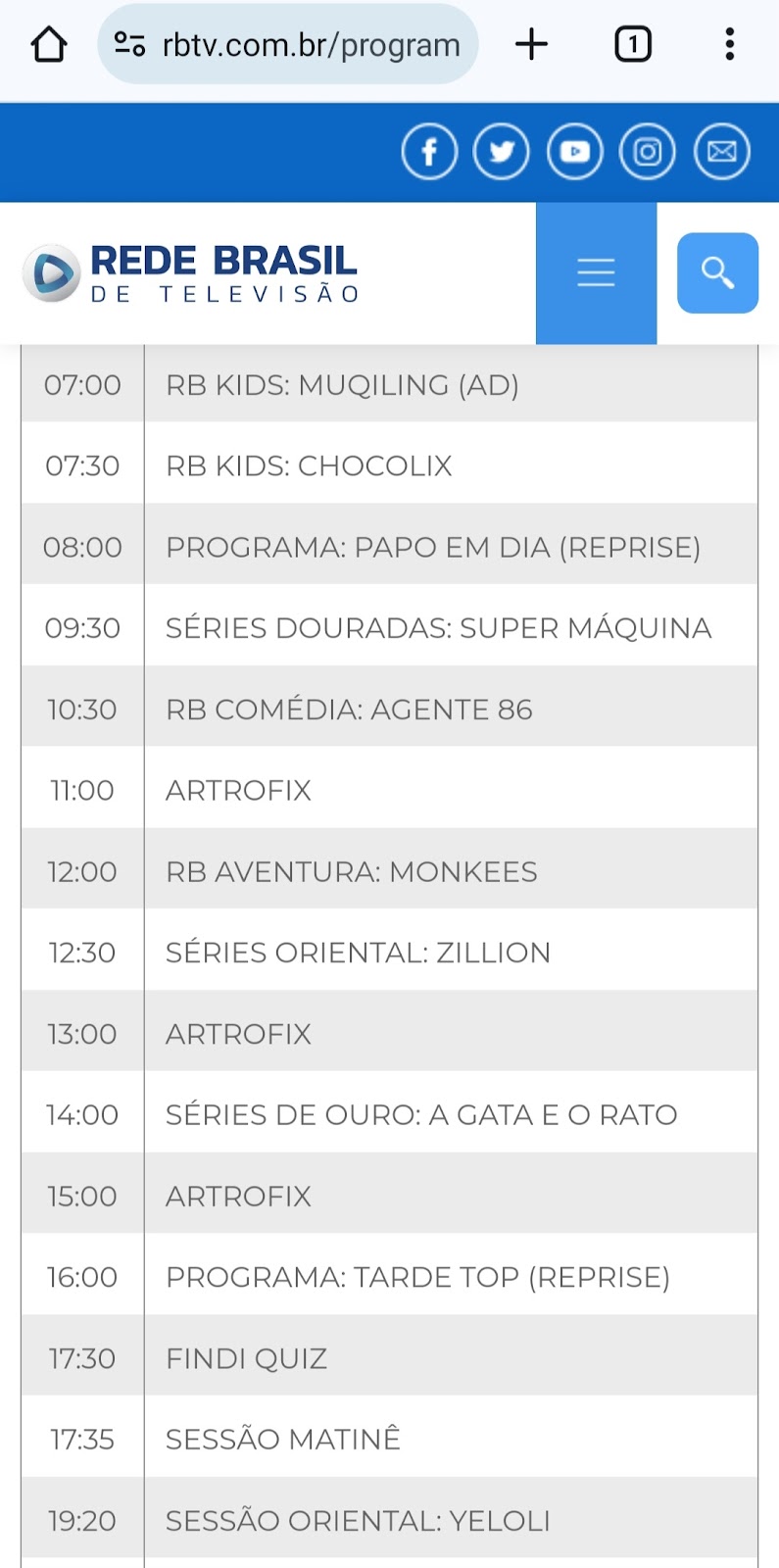779x1568 pixels.
Task: Tap the email envelope icon
Action: pos(722,152)
